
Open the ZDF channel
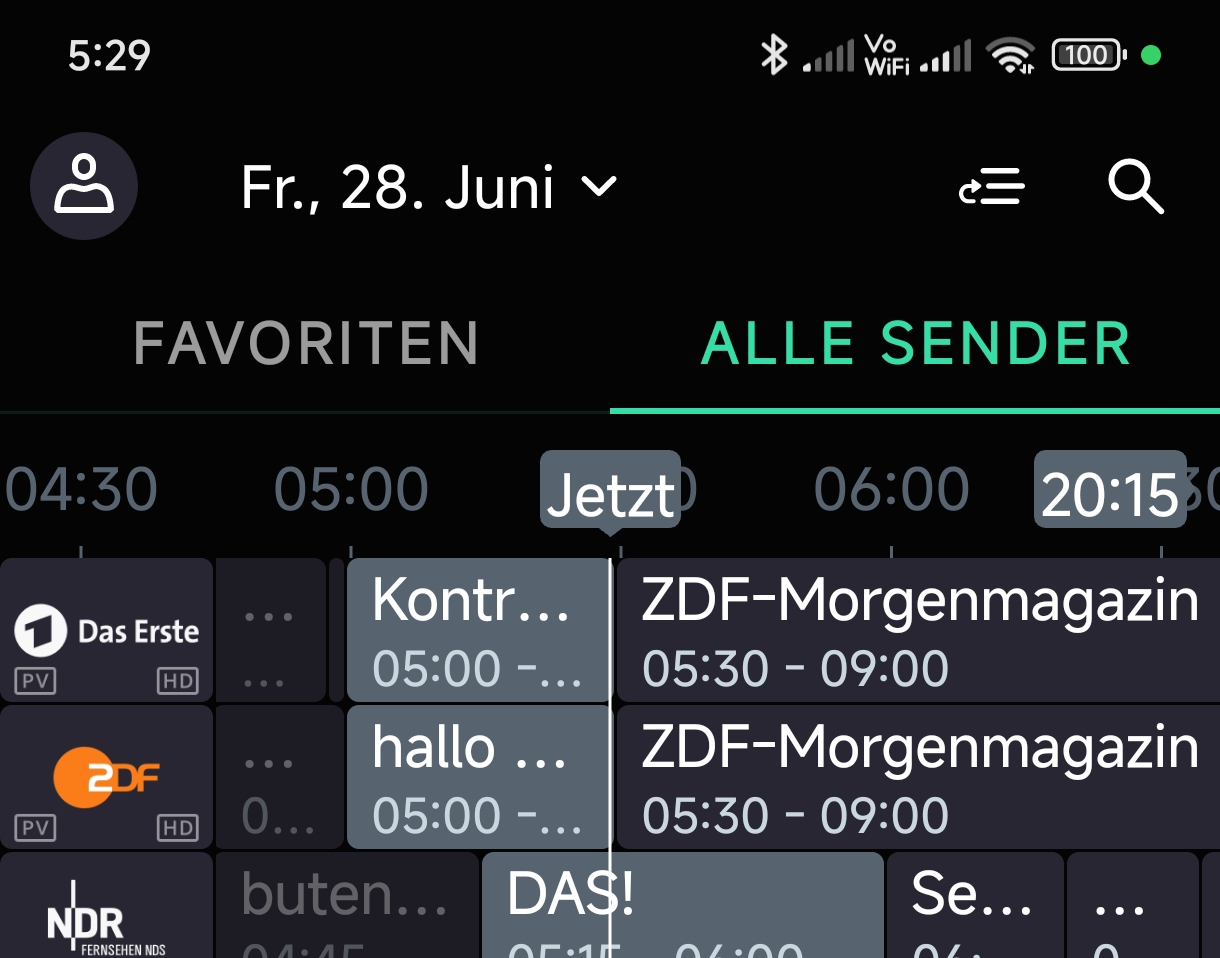(107, 777)
